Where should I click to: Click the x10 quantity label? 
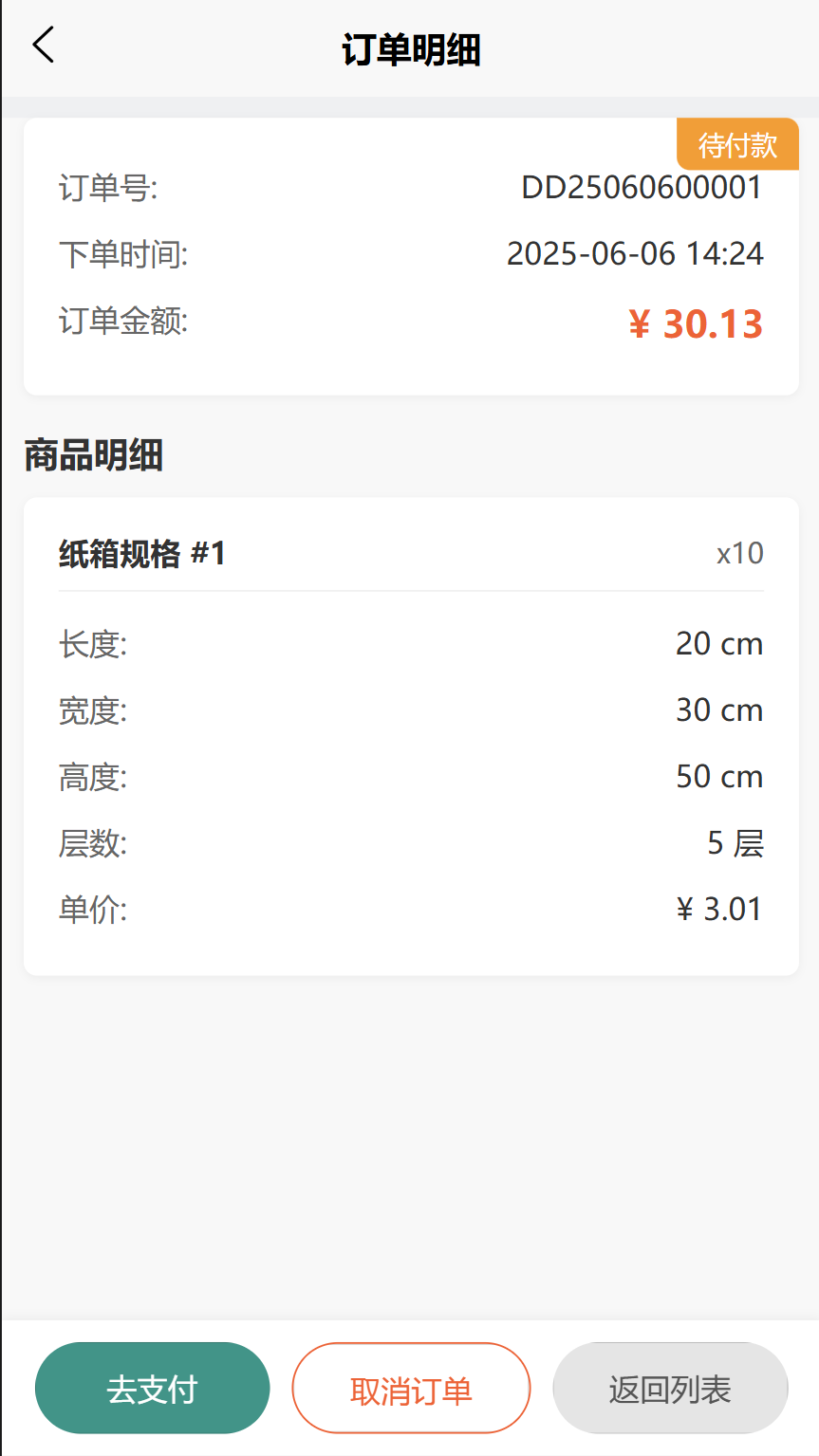point(741,553)
